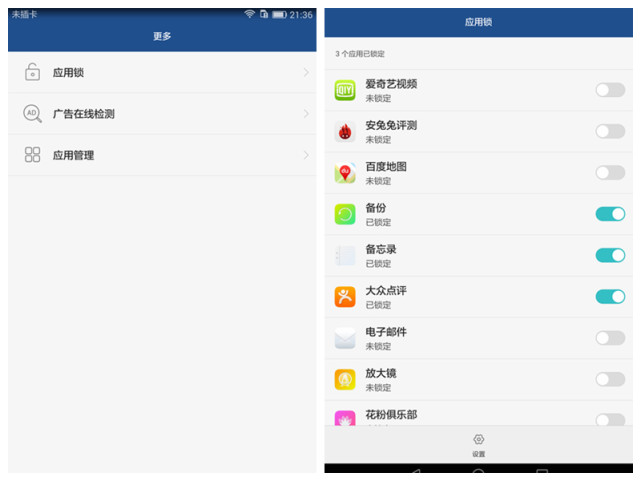Turn off the 备忘录 lock switch
This screenshot has width=641, height=481.
point(610,255)
